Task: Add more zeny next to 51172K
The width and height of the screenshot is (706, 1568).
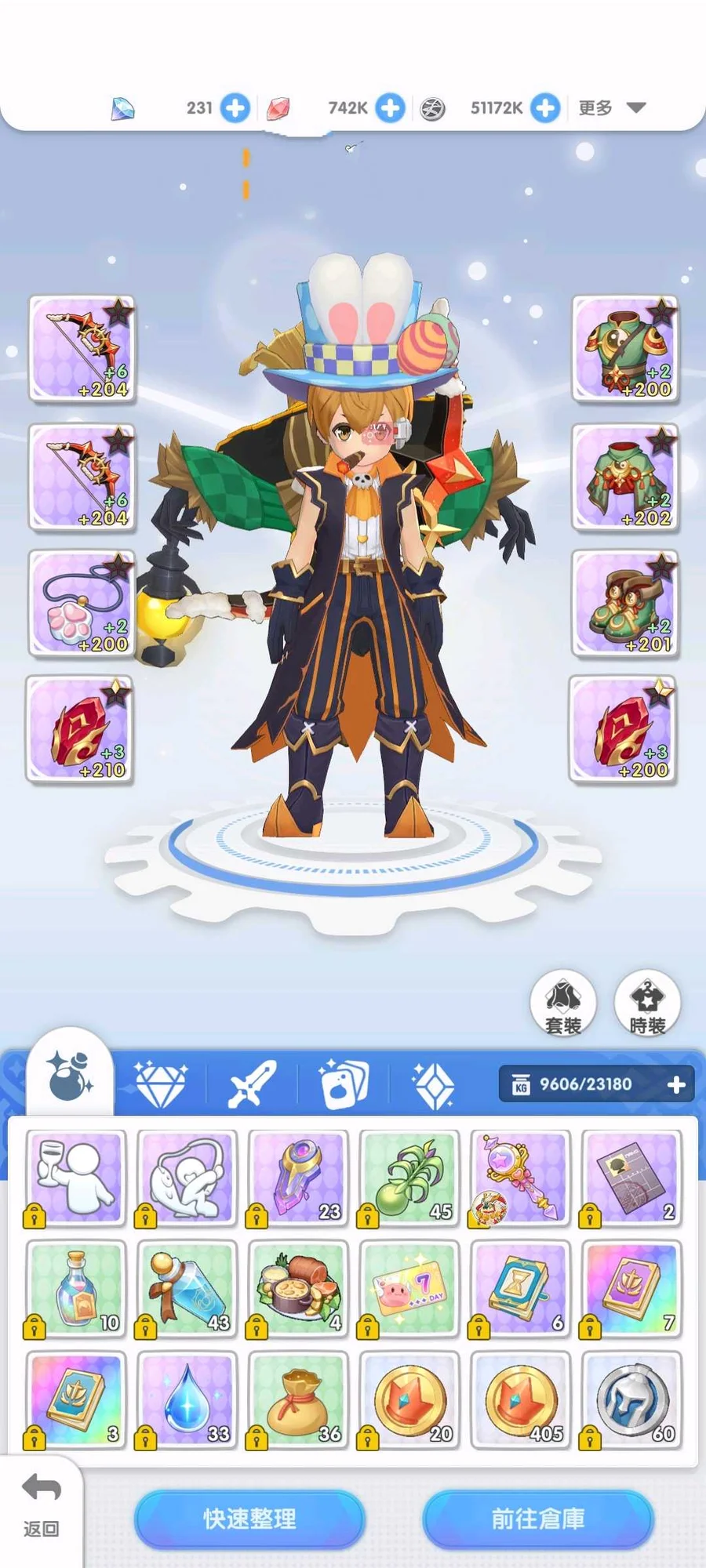Action: tap(545, 107)
